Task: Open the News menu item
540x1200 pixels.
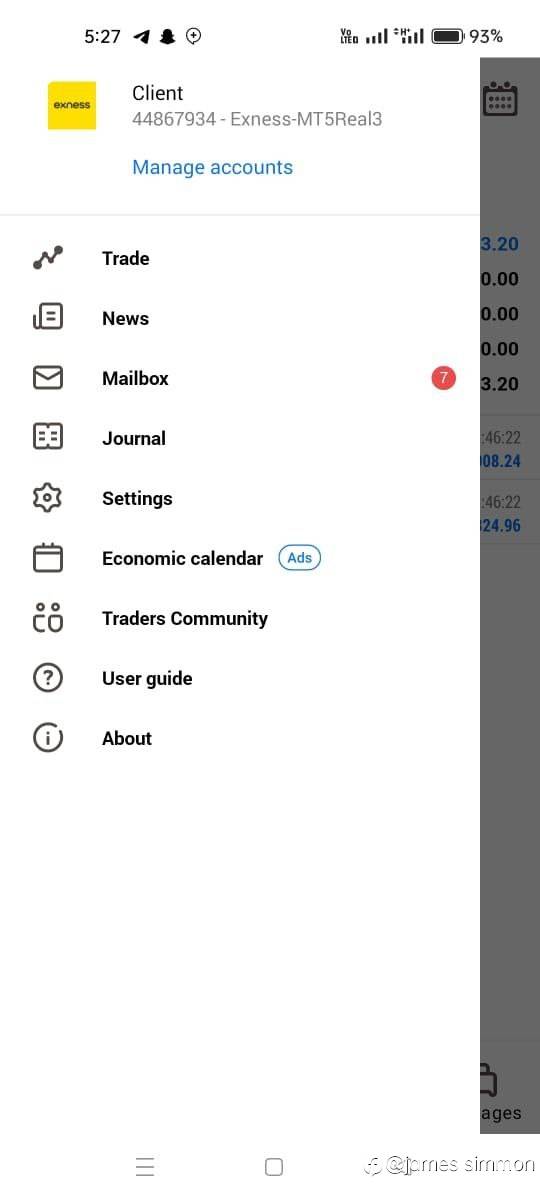Action: (240, 318)
